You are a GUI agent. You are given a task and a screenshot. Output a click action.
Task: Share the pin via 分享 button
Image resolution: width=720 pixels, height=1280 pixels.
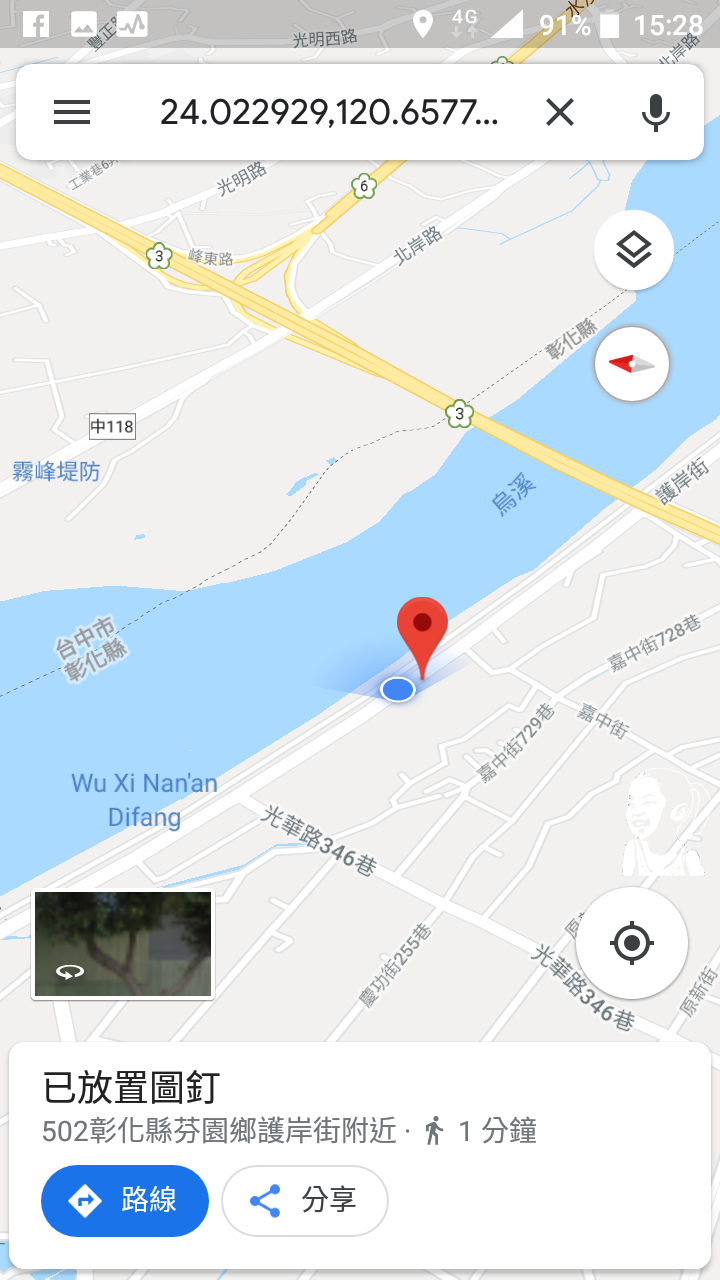pos(305,1200)
